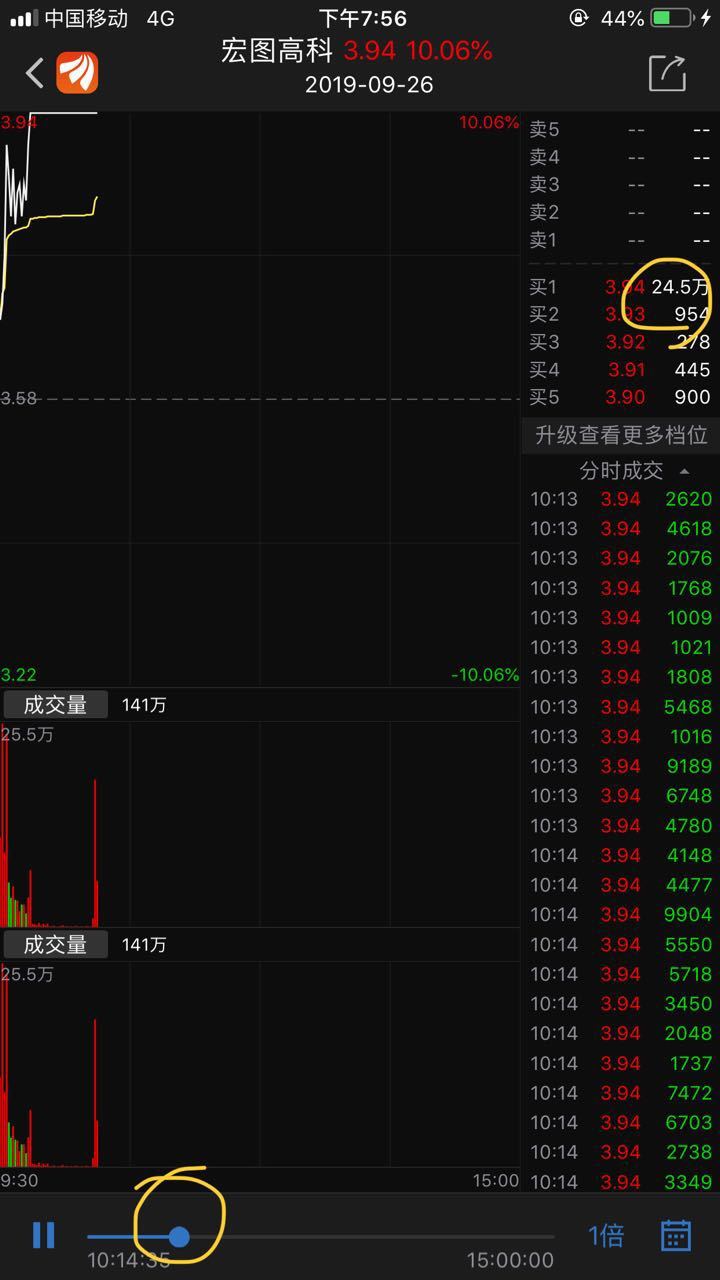Open the first 成交量 indicator selector
Screen dimensions: 720x1280
[56, 705]
